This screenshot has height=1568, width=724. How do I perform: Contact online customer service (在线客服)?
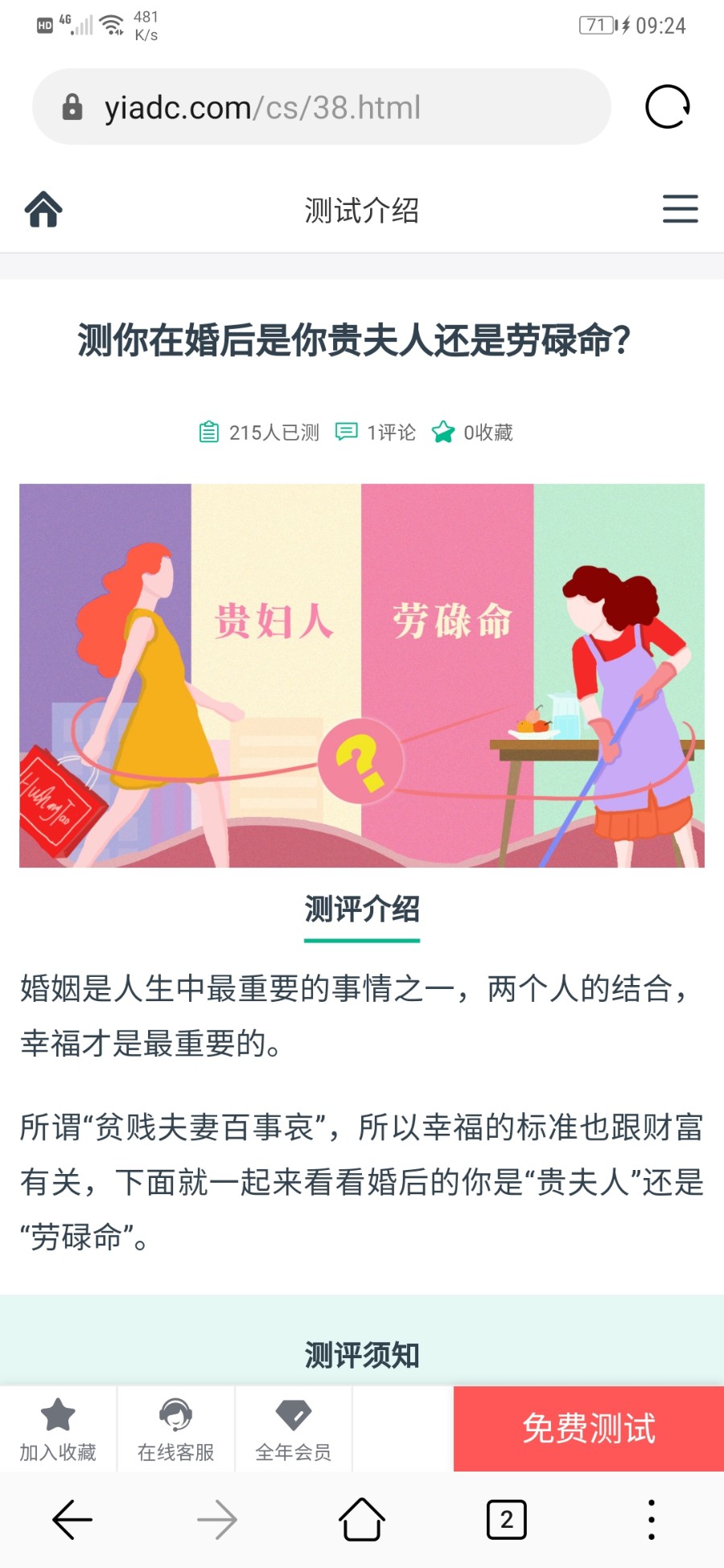[x=175, y=1430]
